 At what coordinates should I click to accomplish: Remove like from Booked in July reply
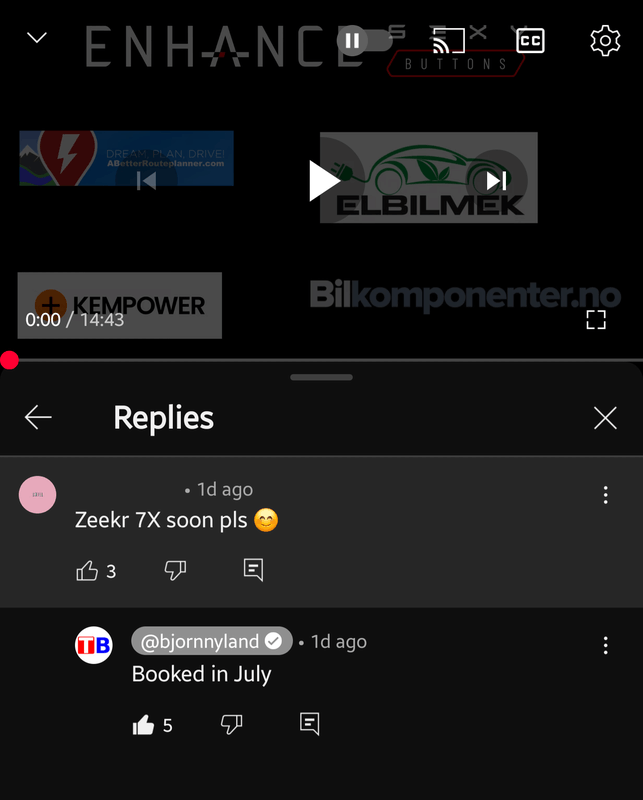144,725
